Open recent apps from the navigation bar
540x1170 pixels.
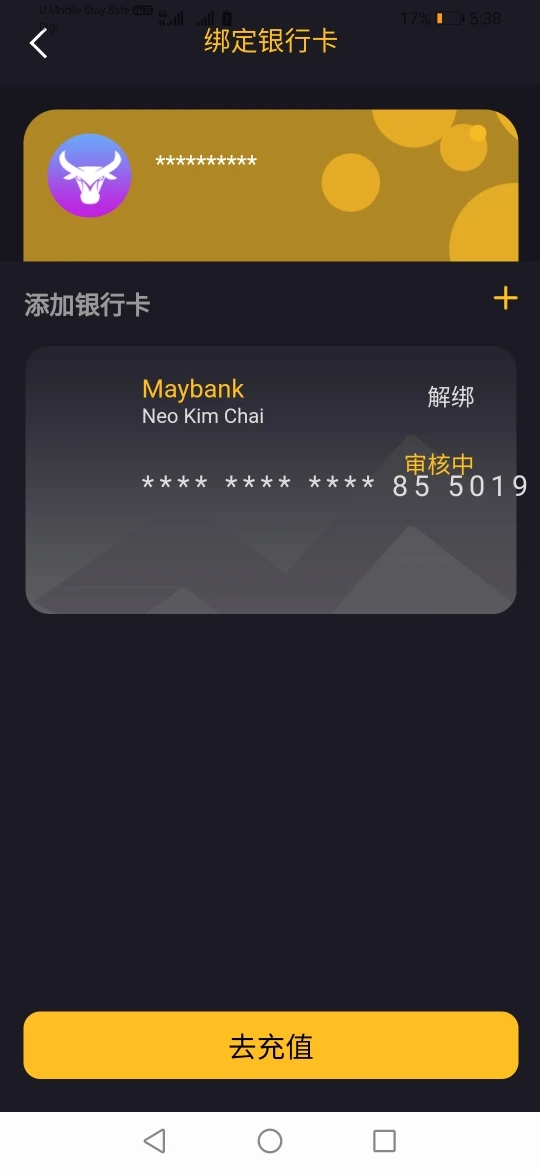pos(384,1141)
